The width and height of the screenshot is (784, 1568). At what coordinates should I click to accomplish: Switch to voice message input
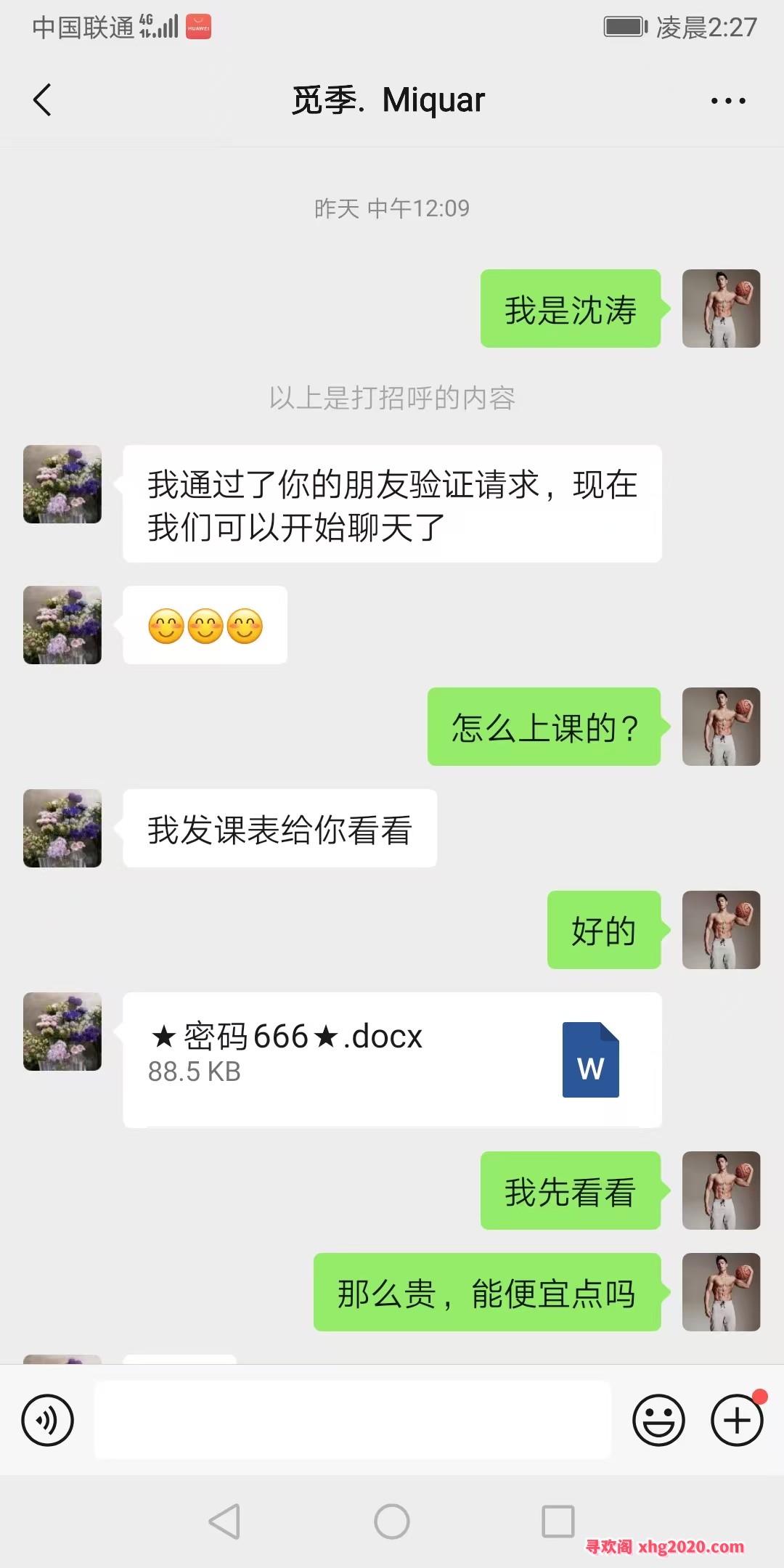tap(48, 1420)
